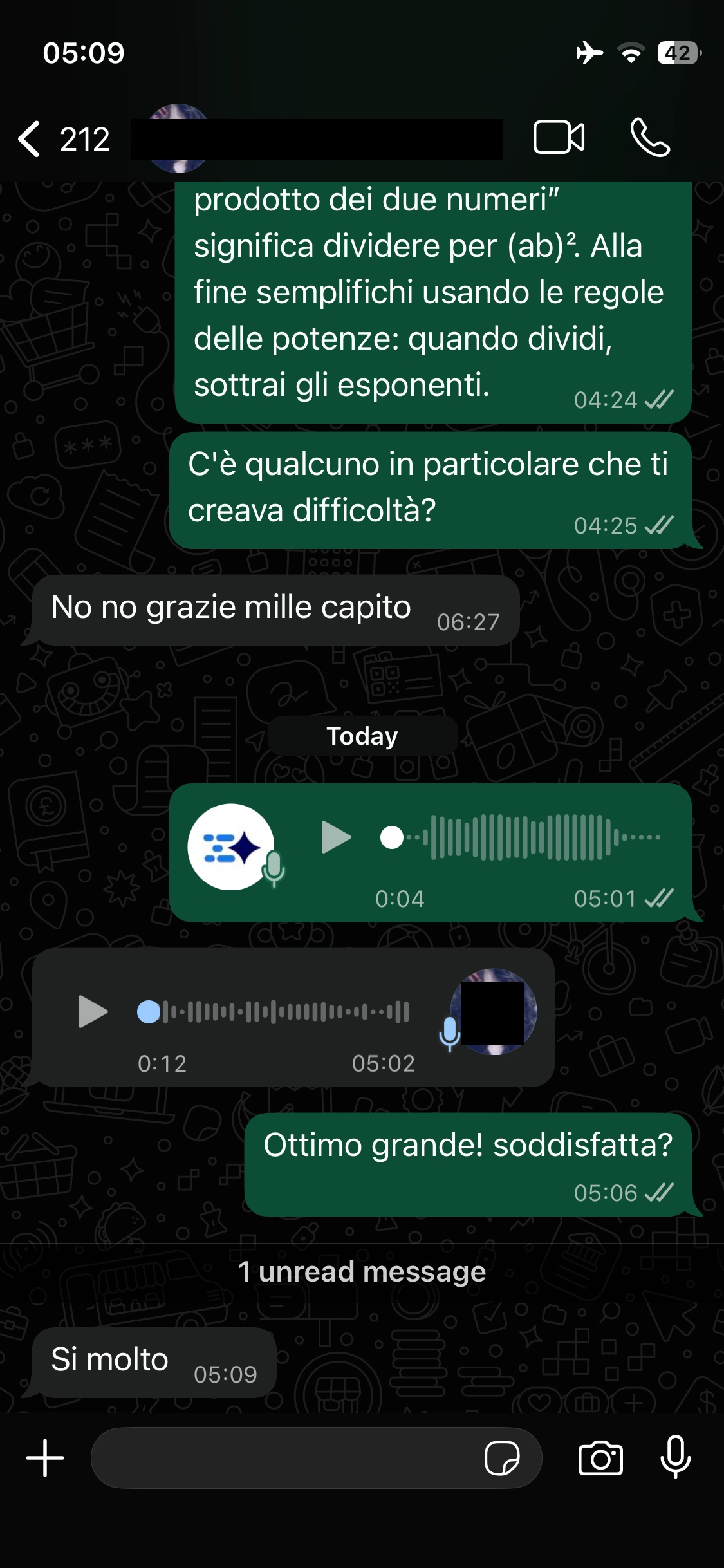Image resolution: width=724 pixels, height=1568 pixels.
Task: Play the received 0:12 voice message
Action: [93, 1011]
